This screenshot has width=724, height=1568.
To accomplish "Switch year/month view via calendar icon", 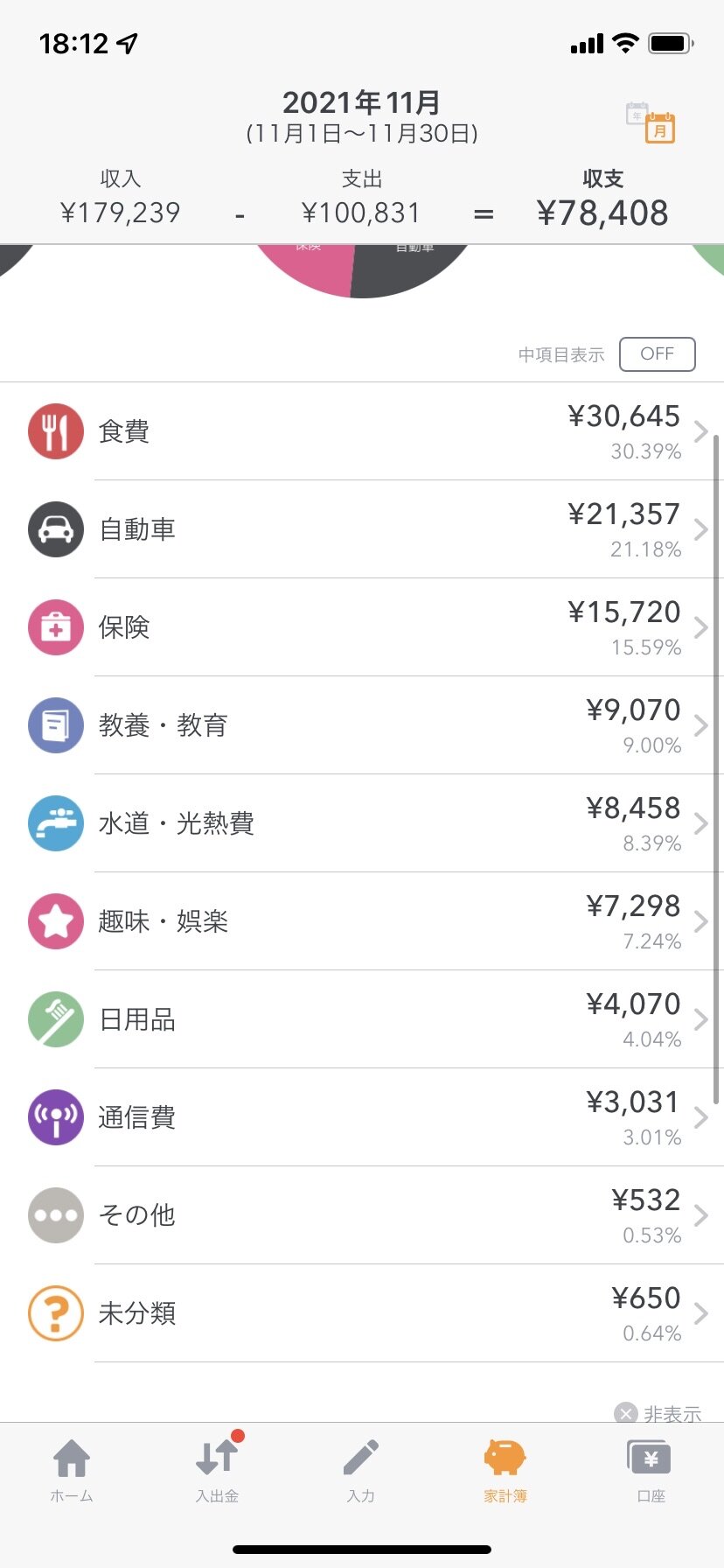I will coord(651,122).
